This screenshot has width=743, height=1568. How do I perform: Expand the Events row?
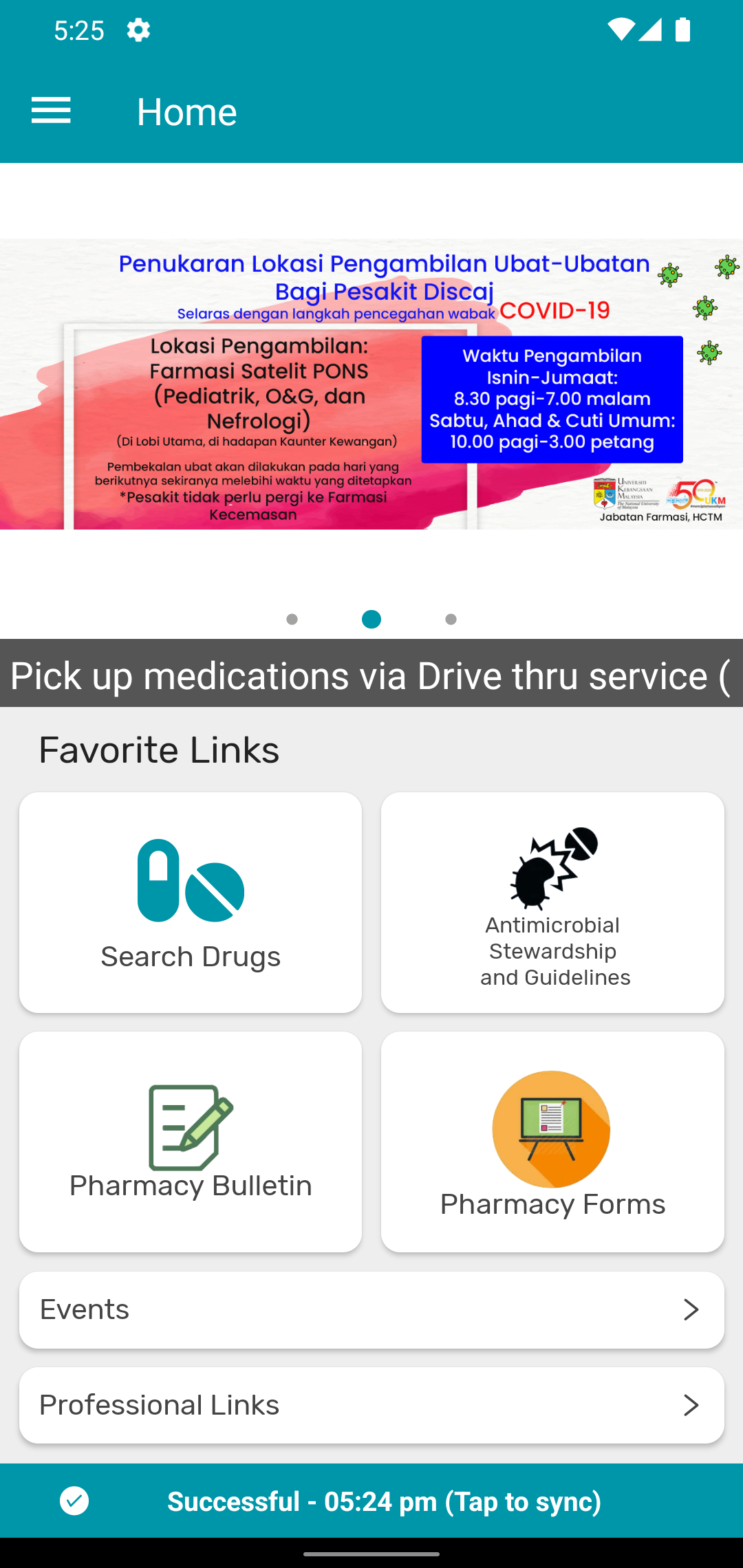point(371,1309)
